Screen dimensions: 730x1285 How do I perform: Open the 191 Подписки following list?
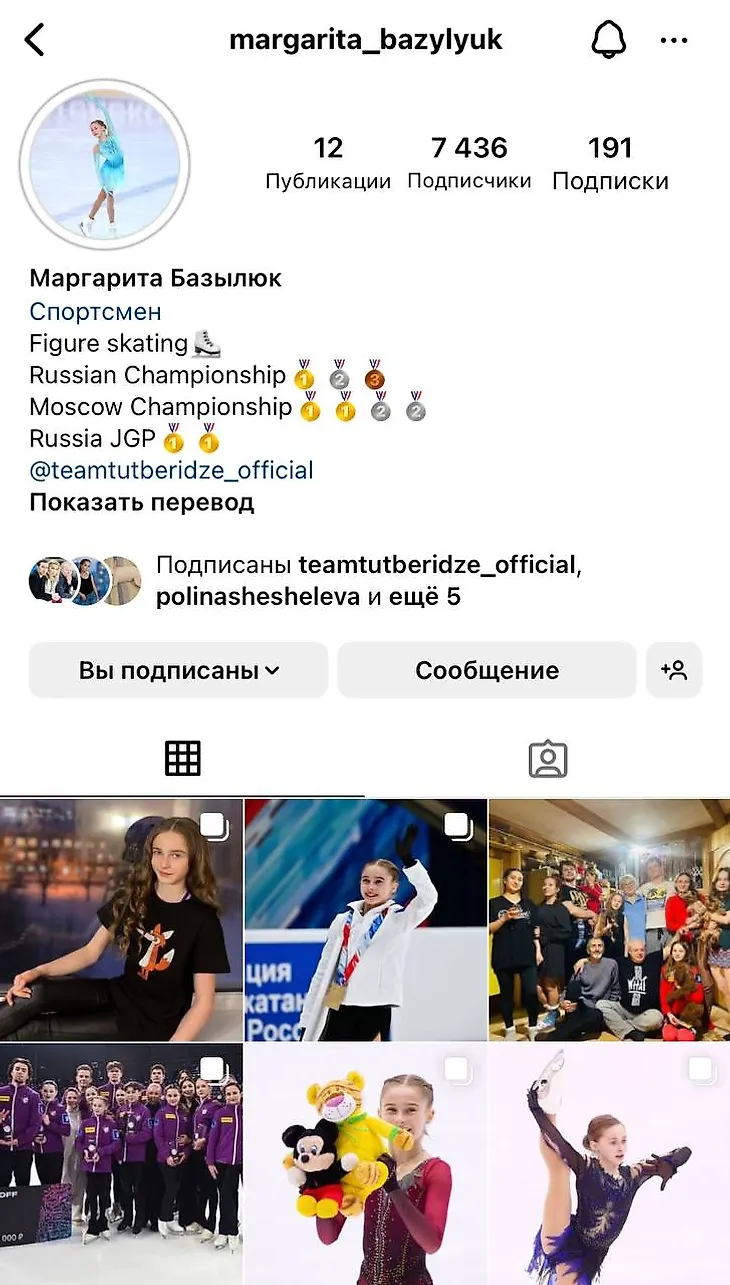610,163
